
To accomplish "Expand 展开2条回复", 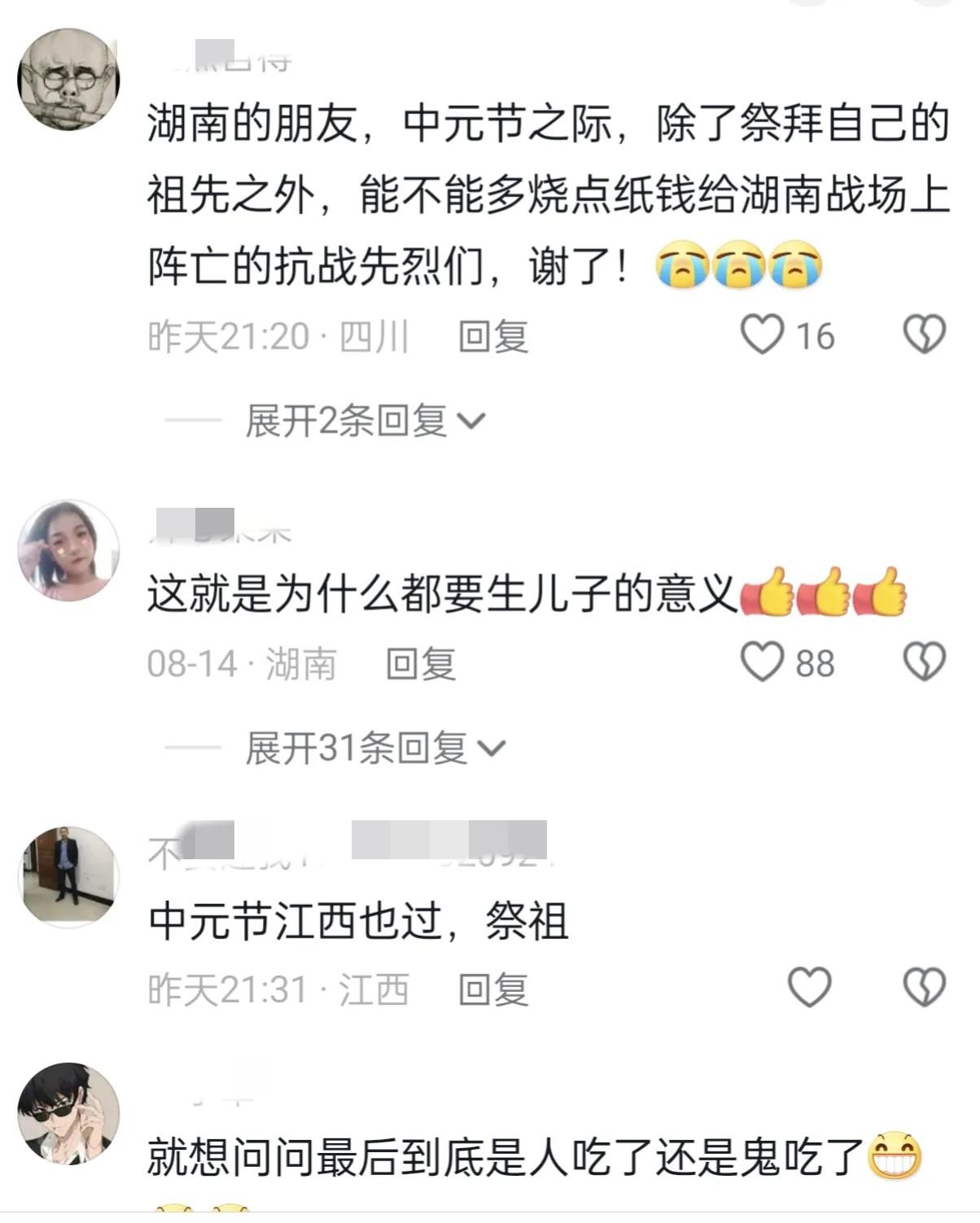I will [x=365, y=421].
